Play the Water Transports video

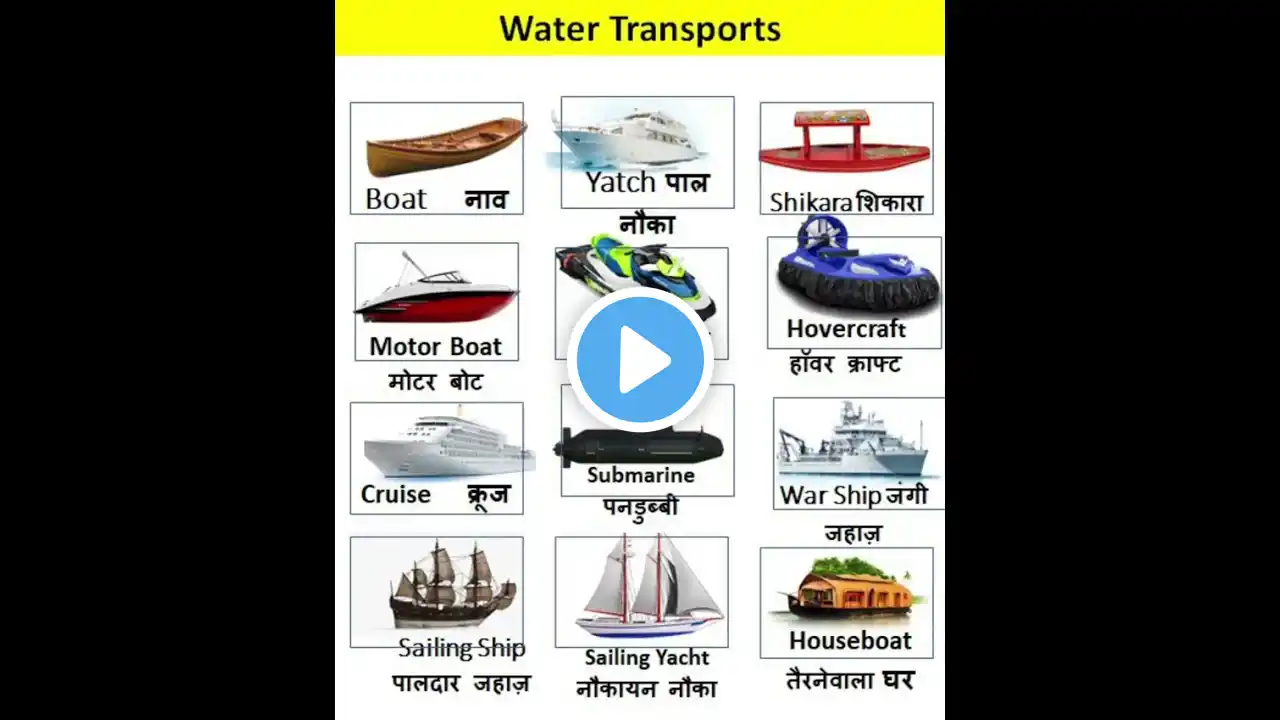tap(640, 359)
